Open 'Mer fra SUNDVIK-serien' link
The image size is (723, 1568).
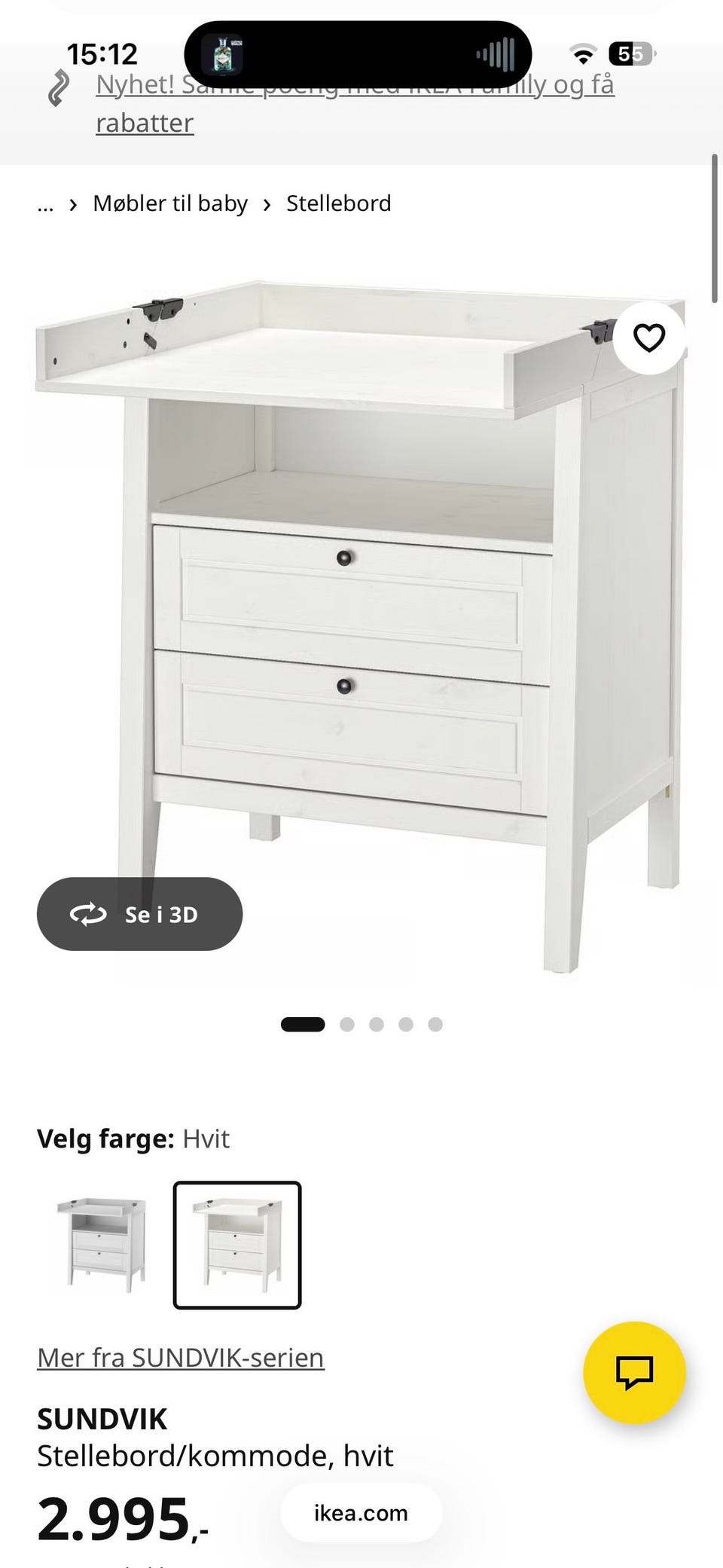181,1357
